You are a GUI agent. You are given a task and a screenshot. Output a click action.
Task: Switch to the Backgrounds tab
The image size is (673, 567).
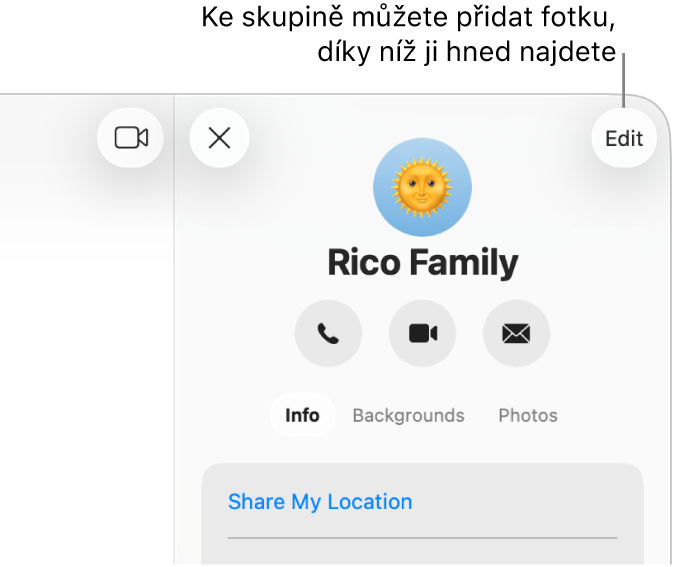[408, 415]
